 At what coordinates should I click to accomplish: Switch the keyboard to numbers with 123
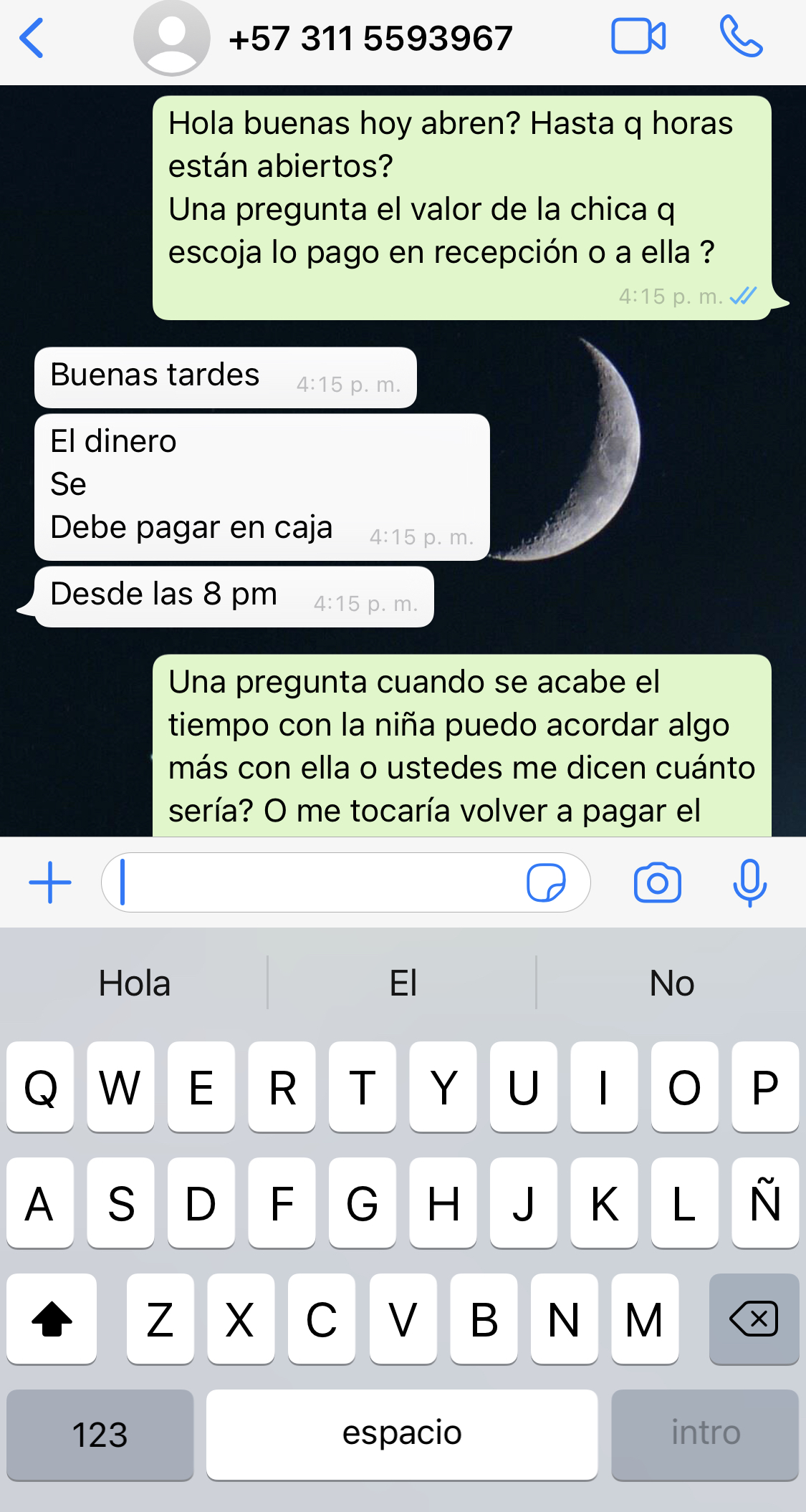click(100, 1434)
